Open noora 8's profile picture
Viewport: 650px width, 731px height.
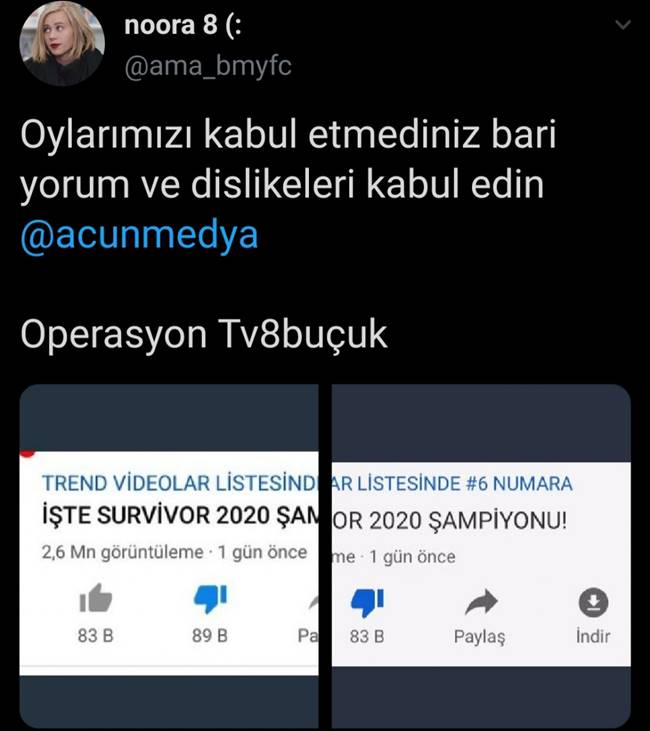point(61,44)
